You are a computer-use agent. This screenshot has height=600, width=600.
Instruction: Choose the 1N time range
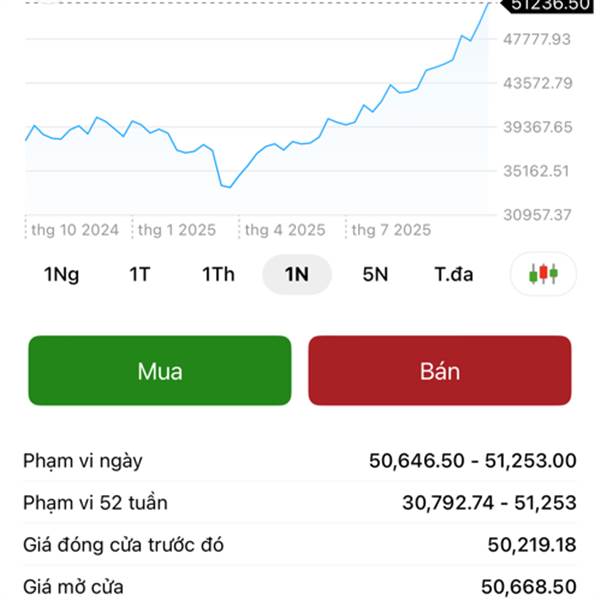click(x=297, y=274)
